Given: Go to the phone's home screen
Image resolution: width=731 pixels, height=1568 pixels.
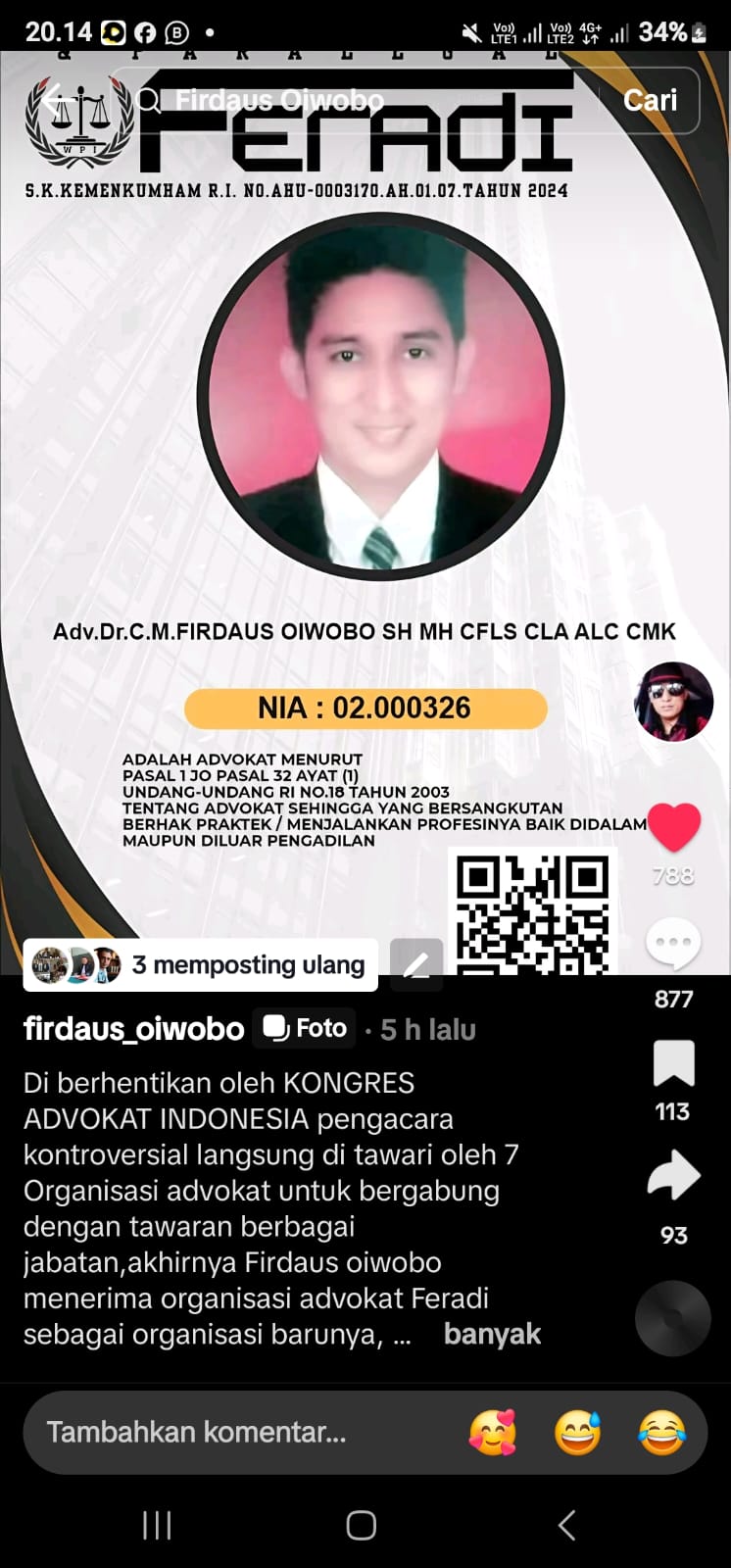Looking at the screenshot, I should pos(362,1525).
